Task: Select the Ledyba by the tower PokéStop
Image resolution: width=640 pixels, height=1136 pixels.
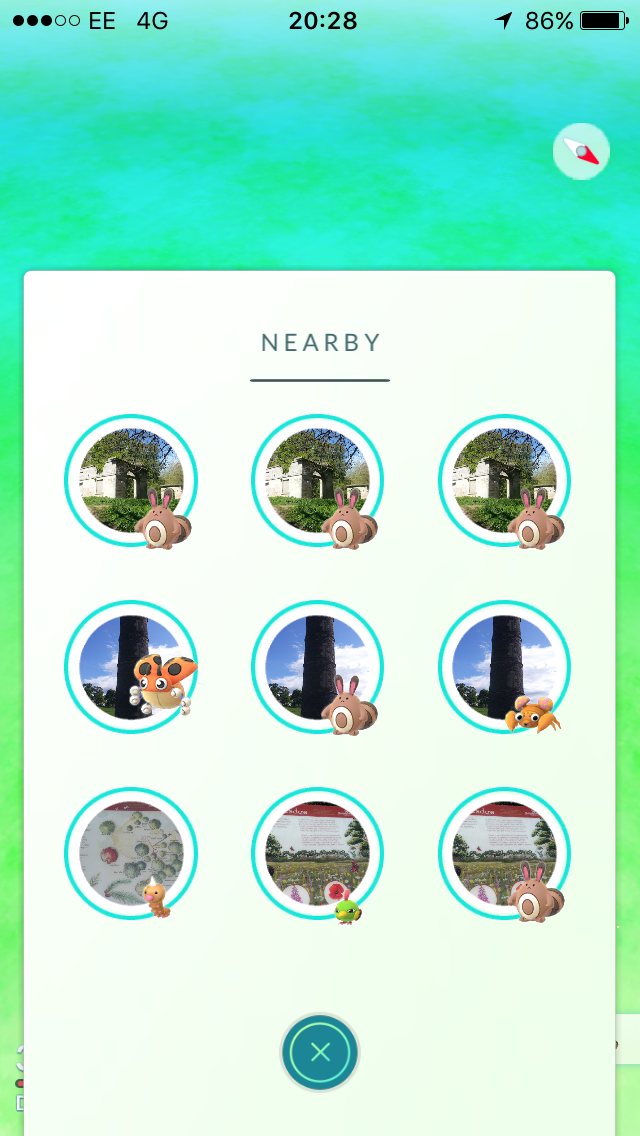Action: pyautogui.click(x=131, y=667)
